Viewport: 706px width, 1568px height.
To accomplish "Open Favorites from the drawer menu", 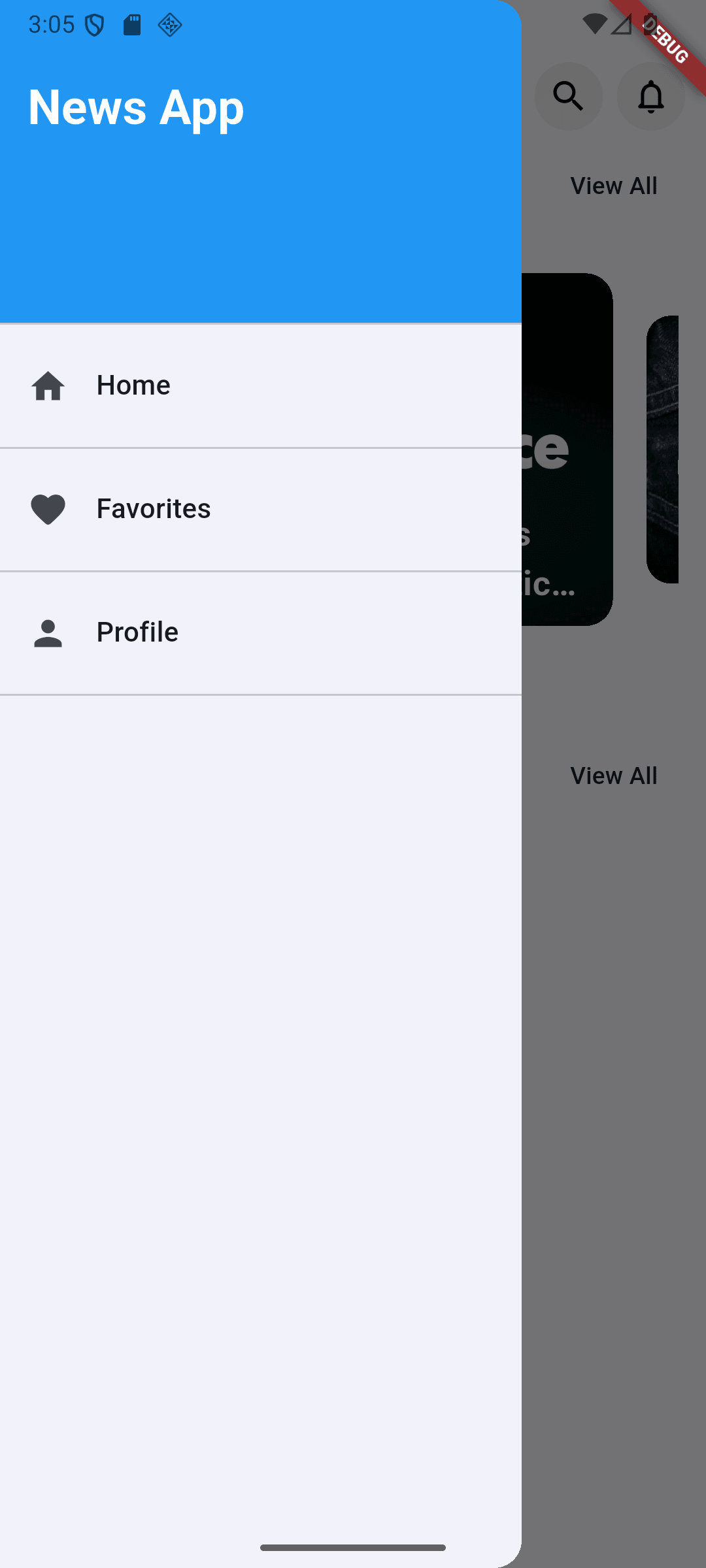I will coord(154,508).
